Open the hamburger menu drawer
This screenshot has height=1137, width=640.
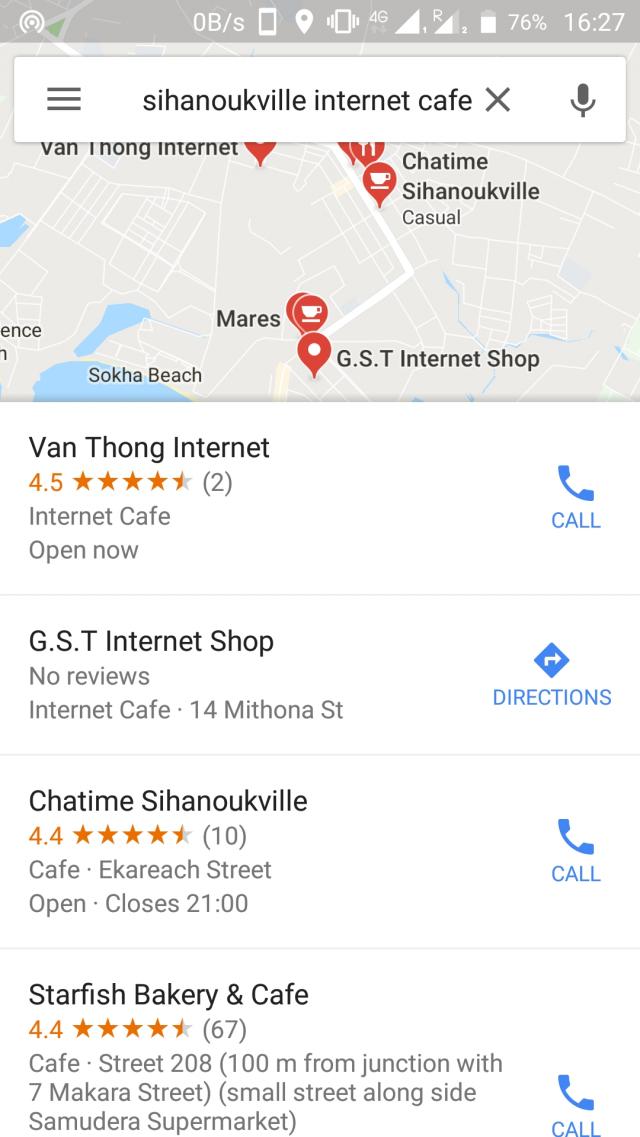(64, 99)
